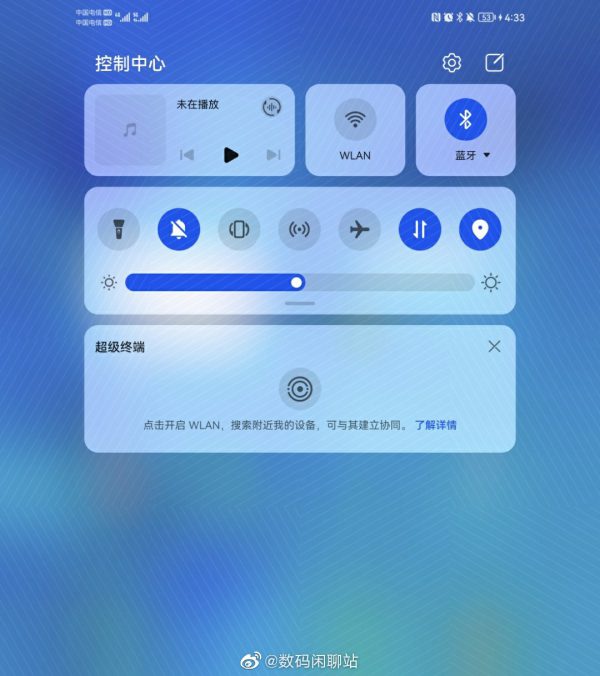Viewport: 600px width, 676px height.
Task: Enable vibration mode
Action: (x=239, y=229)
